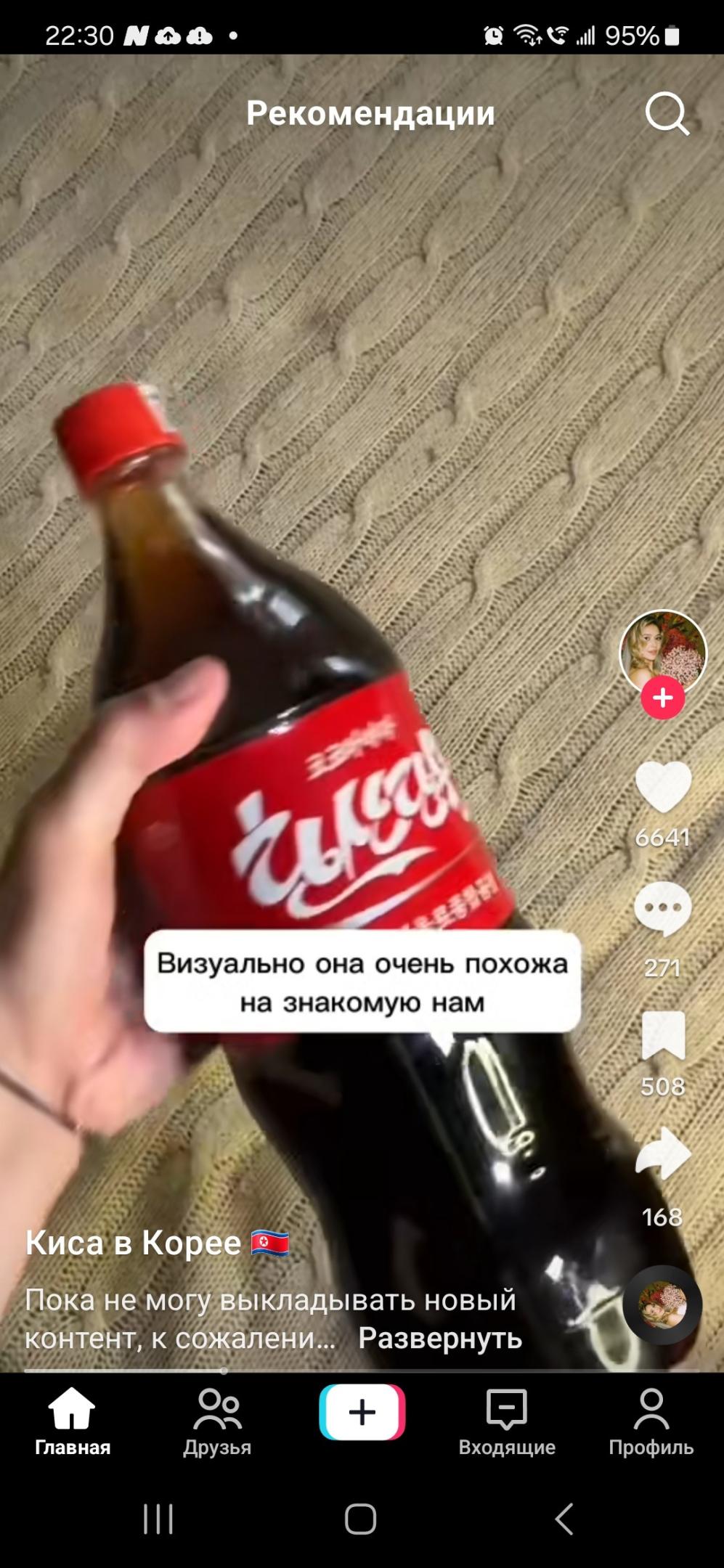Go back with the system back button
Viewport: 724px width, 1568px height.
(x=565, y=1518)
